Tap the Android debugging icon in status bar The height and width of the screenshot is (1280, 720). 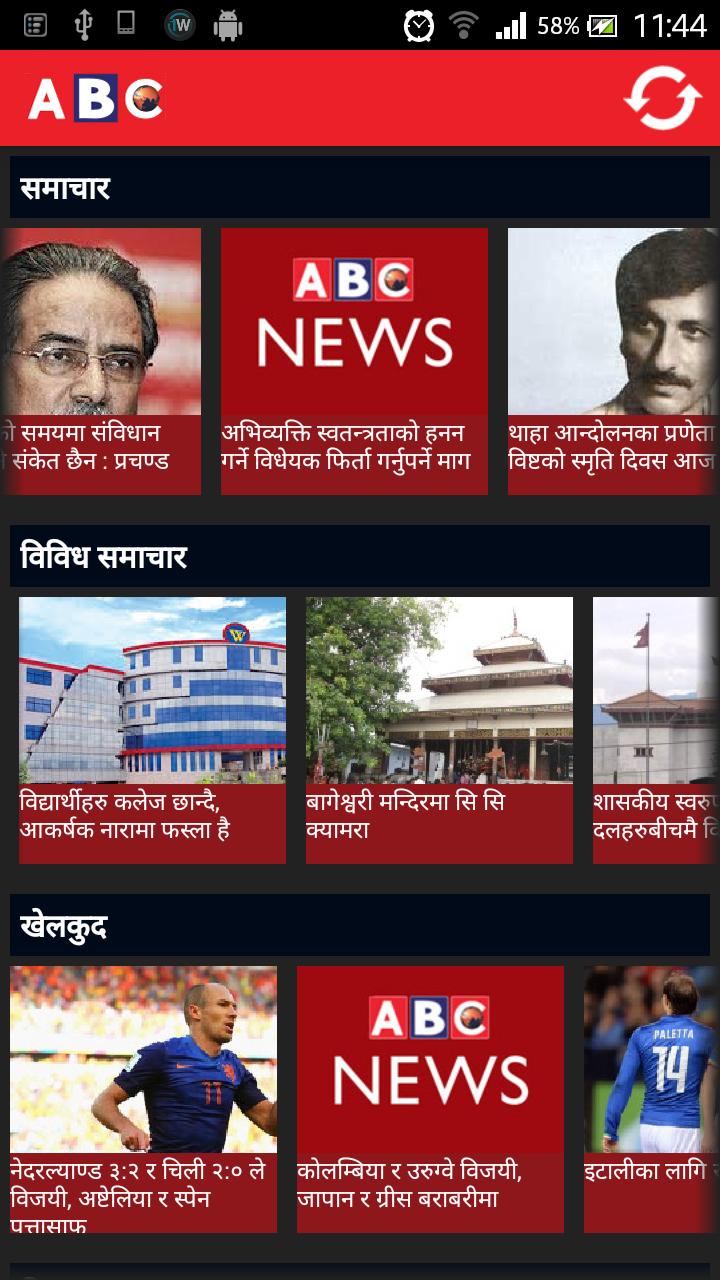point(230,22)
